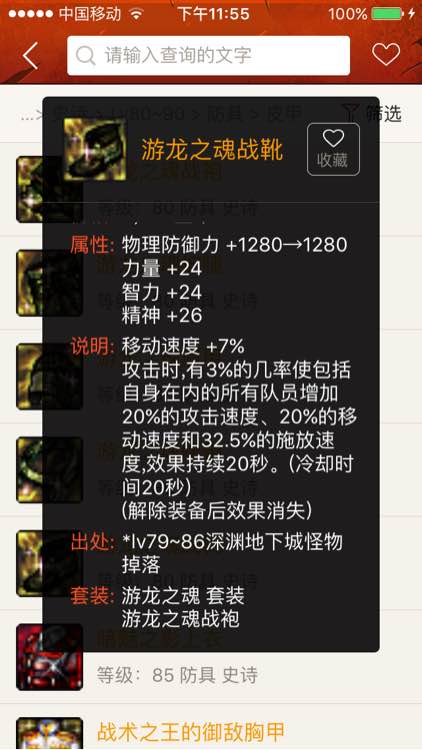Go back with the arrow icon

click(x=30, y=55)
